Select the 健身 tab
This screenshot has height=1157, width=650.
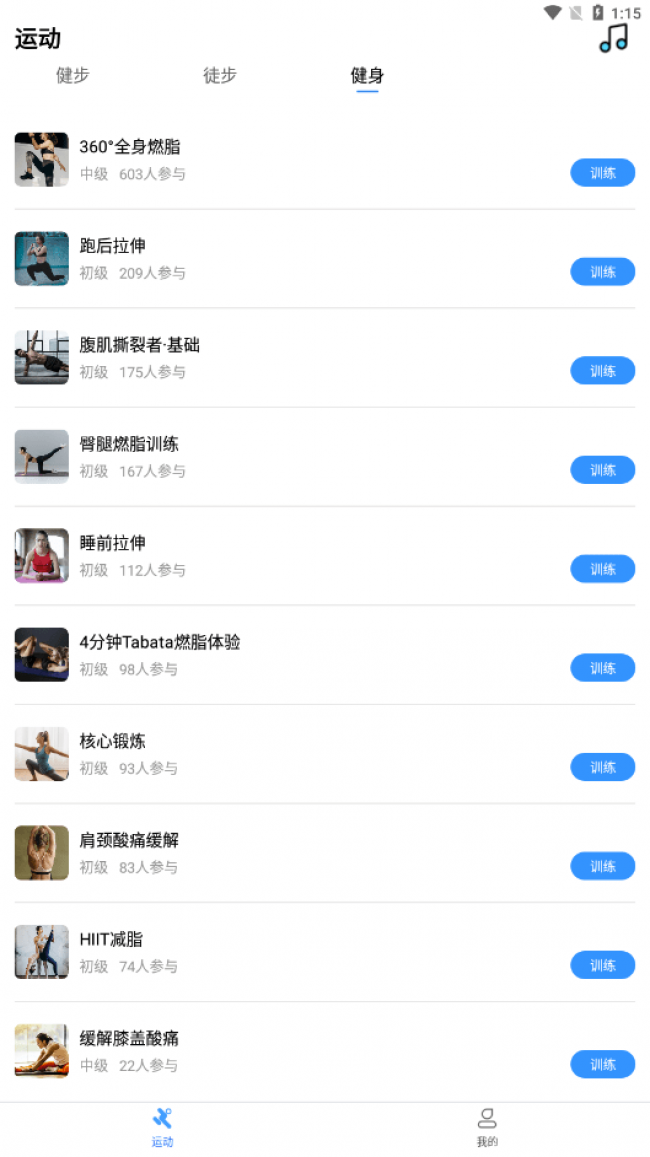click(x=367, y=76)
